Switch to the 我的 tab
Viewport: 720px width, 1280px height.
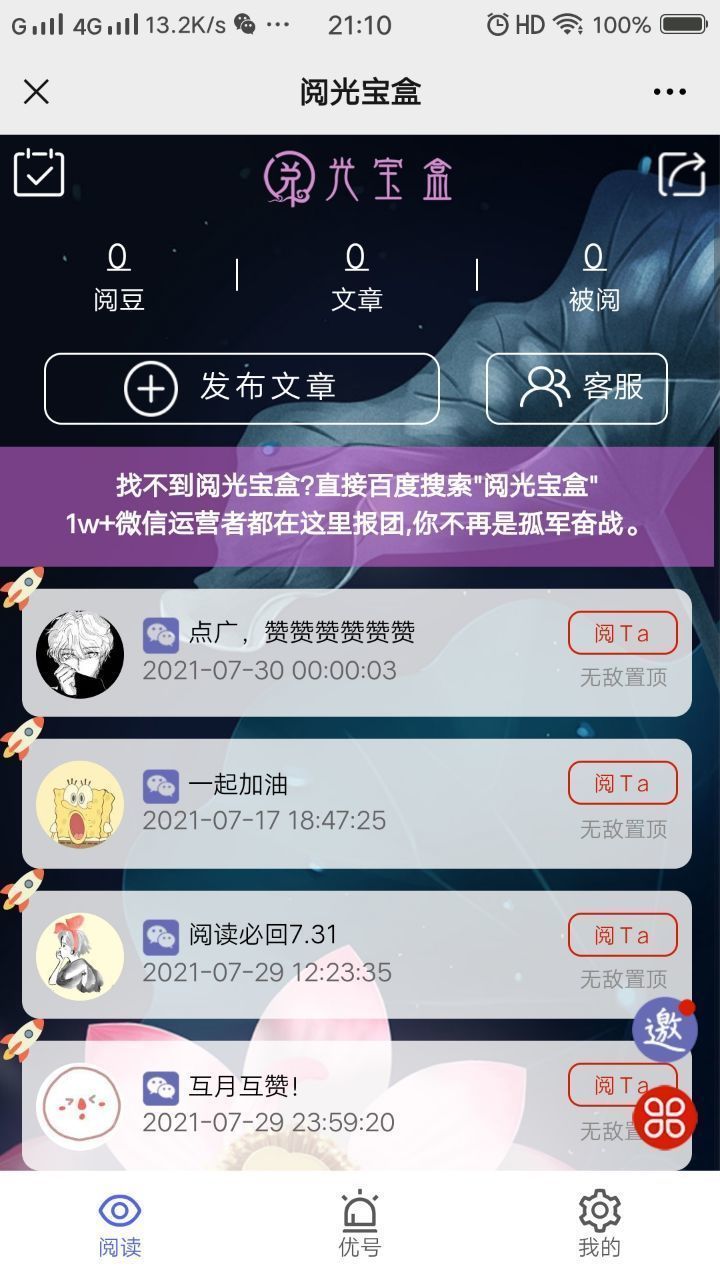click(599, 1225)
